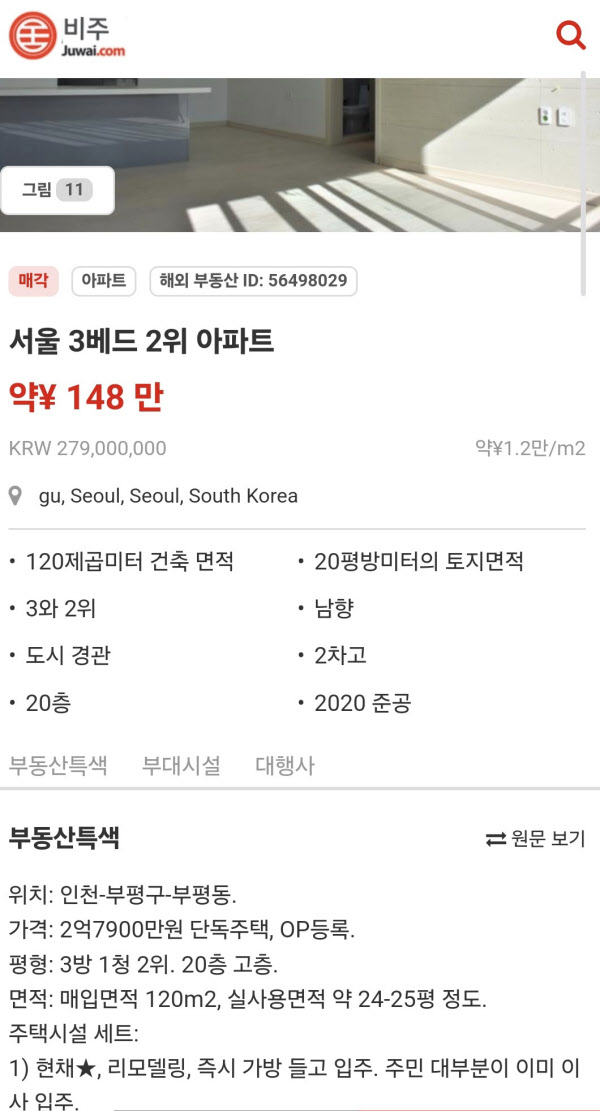Open the 그림 11 photo gallery
Screen dimensions: 600x1111
57,190
